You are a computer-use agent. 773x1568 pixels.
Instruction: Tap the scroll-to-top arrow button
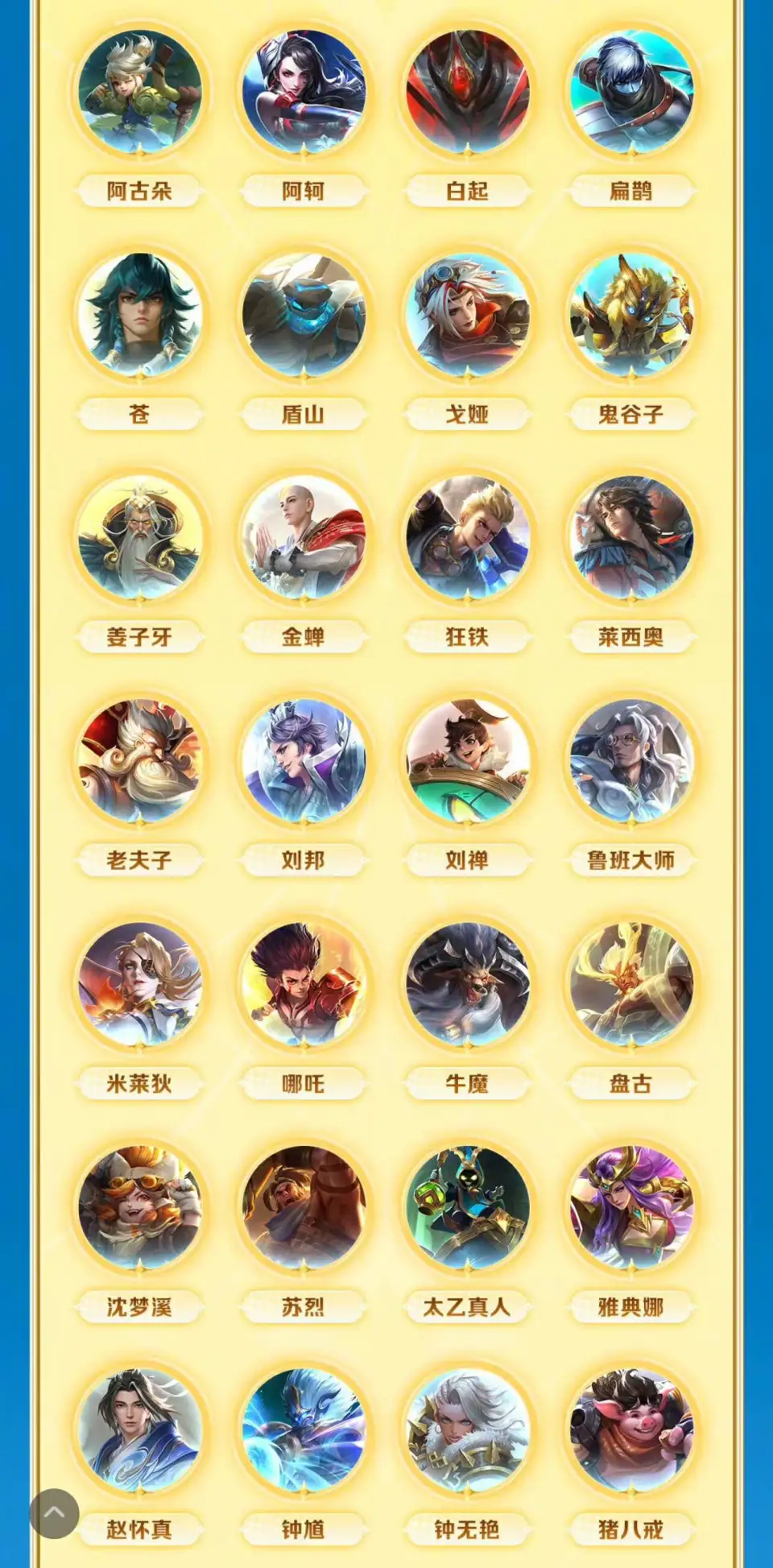pos(54,1513)
